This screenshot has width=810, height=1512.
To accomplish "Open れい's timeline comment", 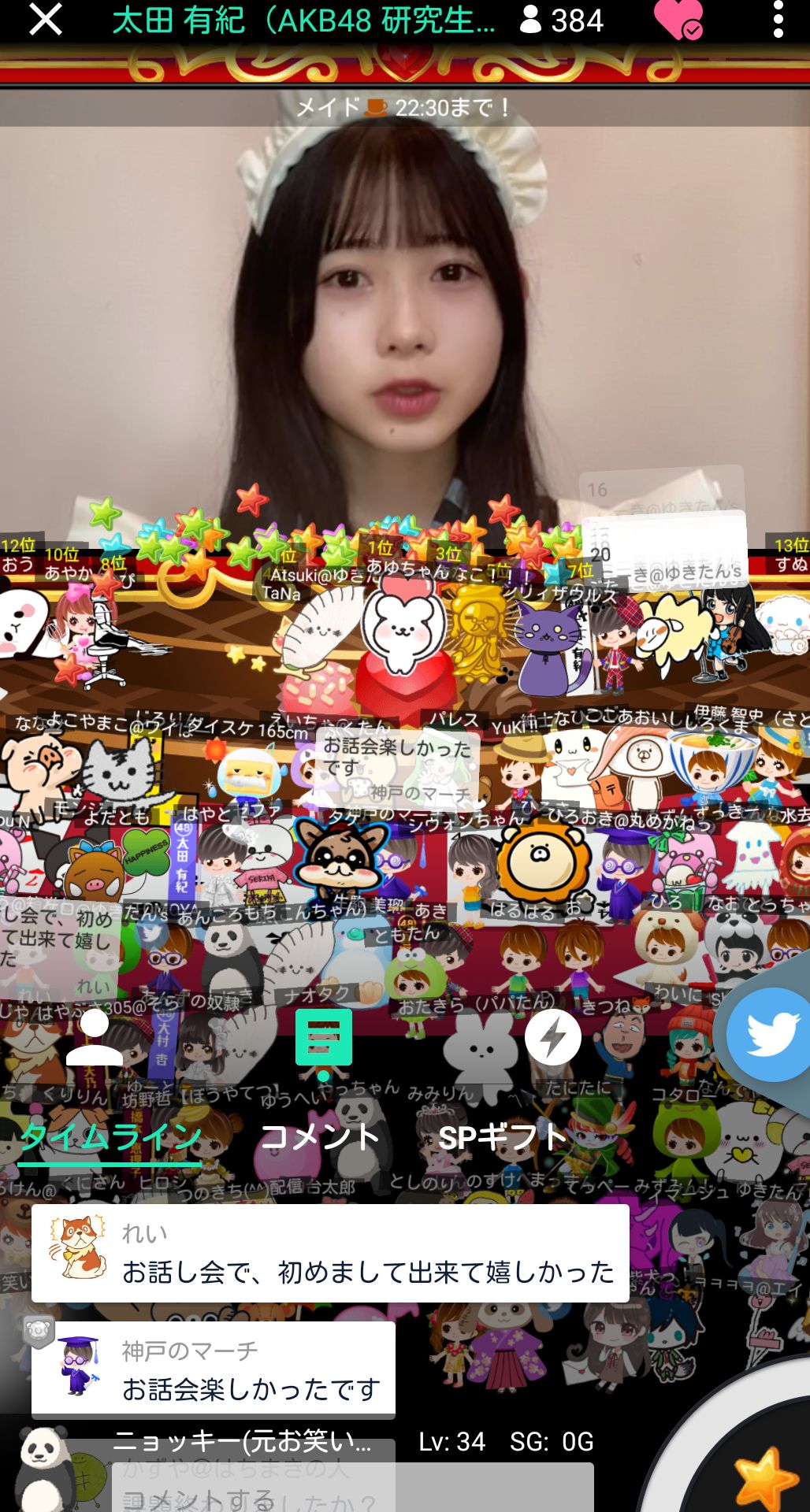I will pyautogui.click(x=330, y=1253).
